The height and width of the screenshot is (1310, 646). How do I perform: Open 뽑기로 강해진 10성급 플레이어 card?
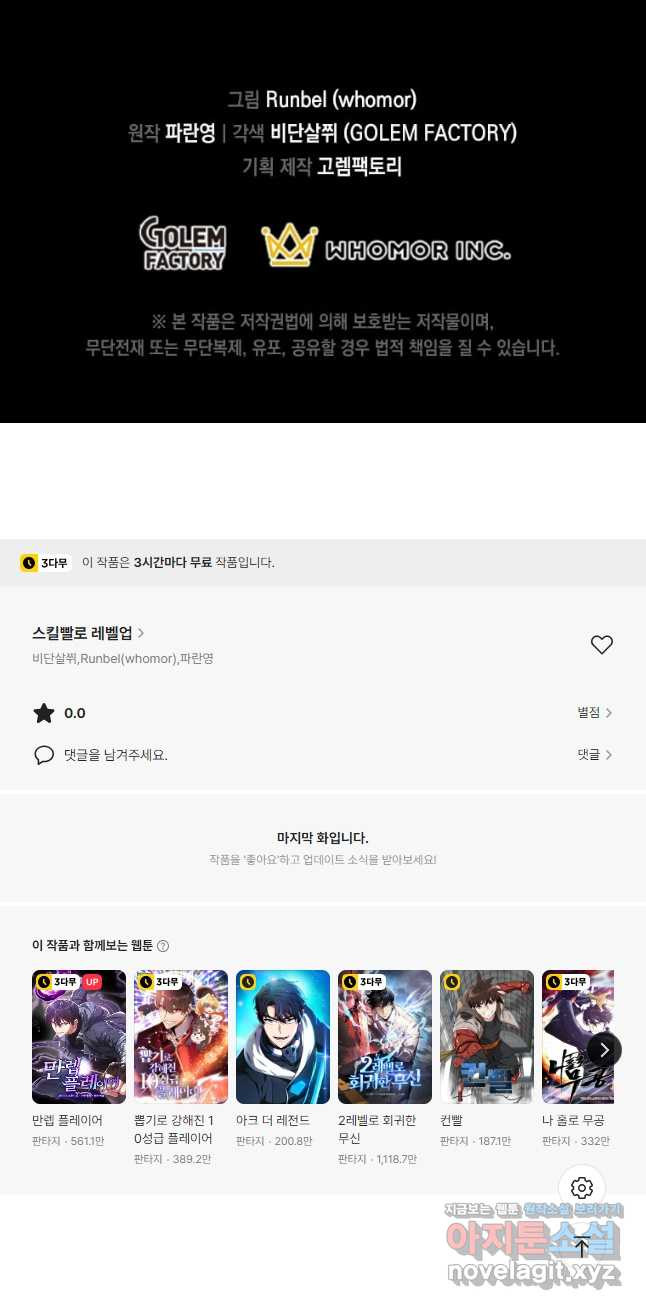pyautogui.click(x=181, y=1067)
